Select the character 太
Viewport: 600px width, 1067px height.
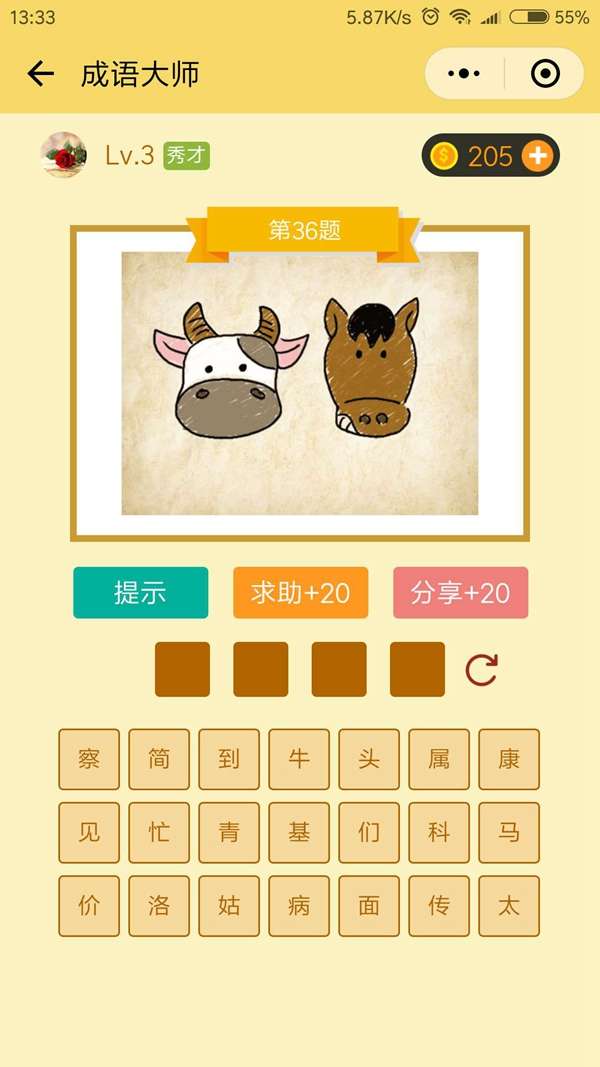coord(509,906)
